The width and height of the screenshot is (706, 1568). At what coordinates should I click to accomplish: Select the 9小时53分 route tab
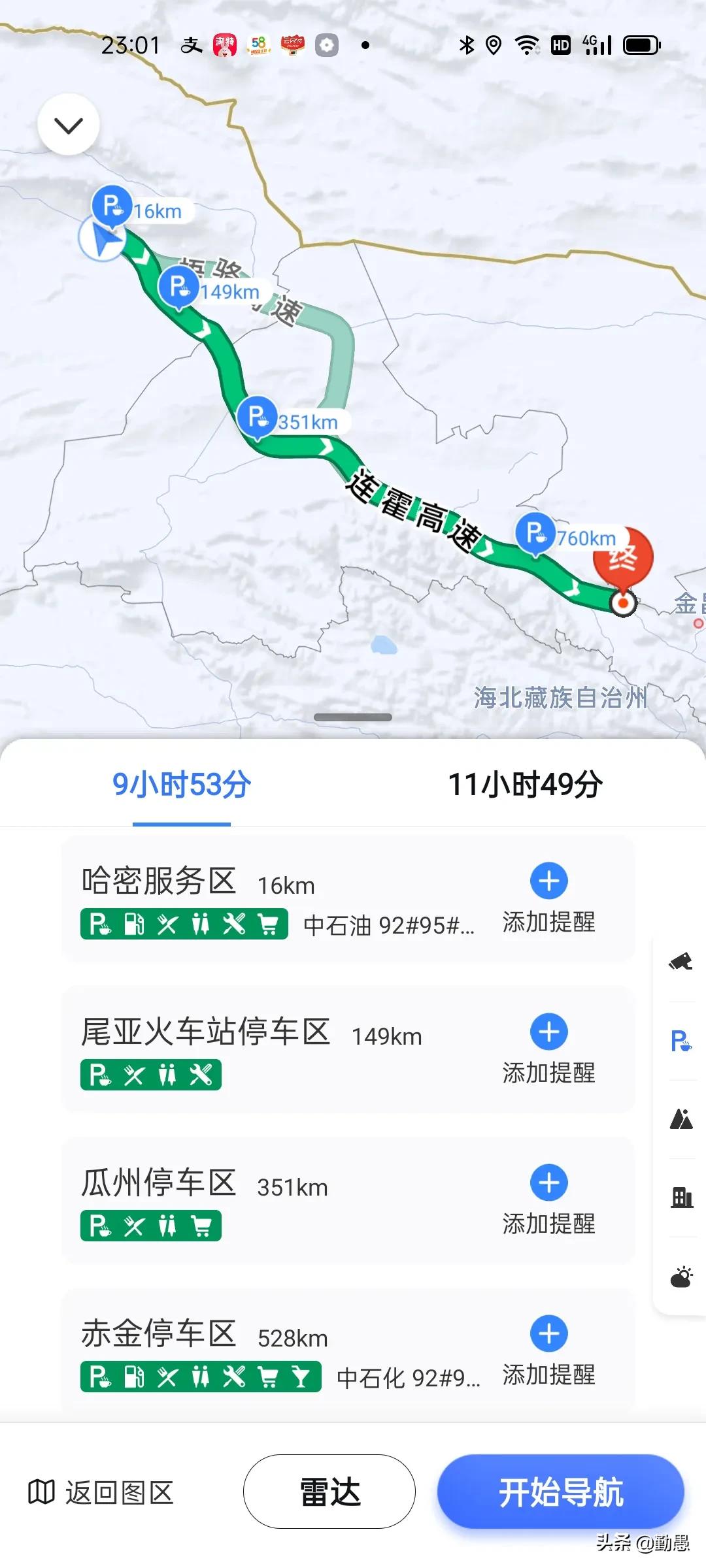pyautogui.click(x=182, y=785)
